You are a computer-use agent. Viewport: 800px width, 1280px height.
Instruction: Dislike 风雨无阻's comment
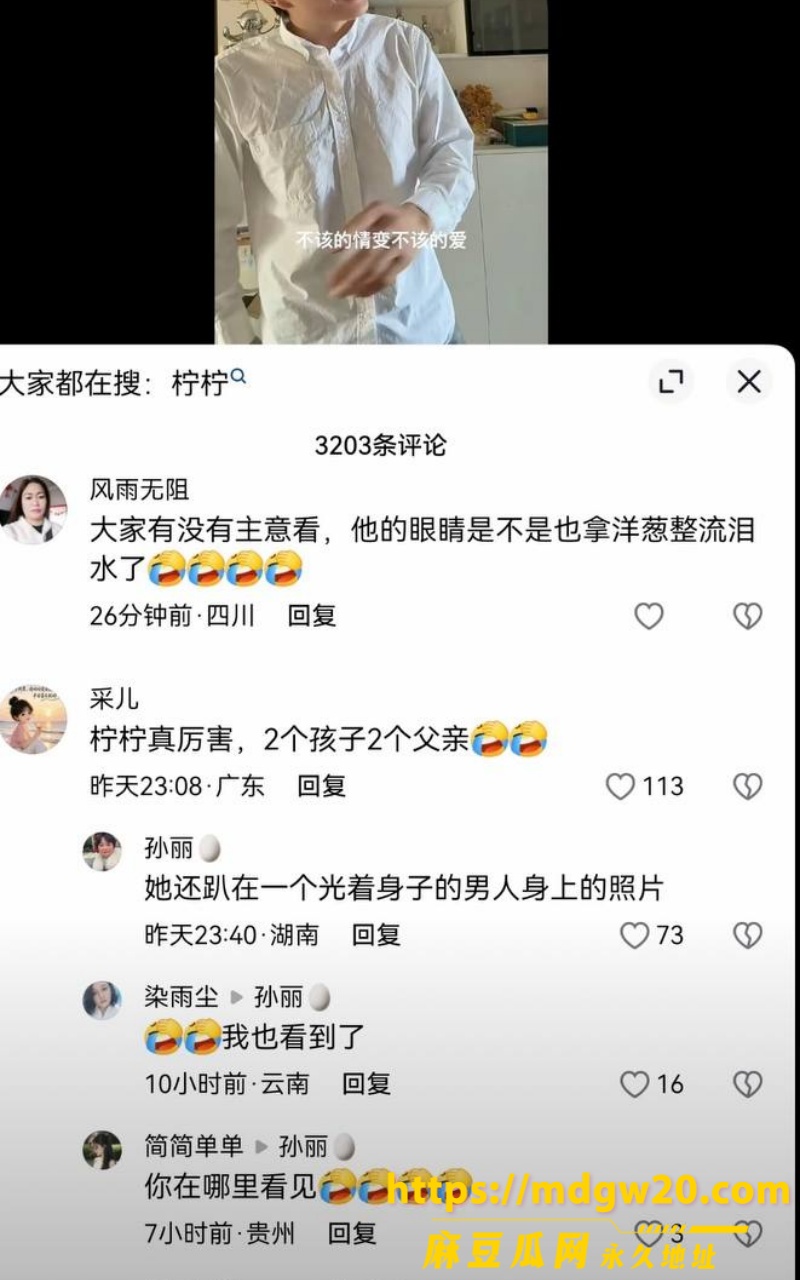click(x=748, y=616)
